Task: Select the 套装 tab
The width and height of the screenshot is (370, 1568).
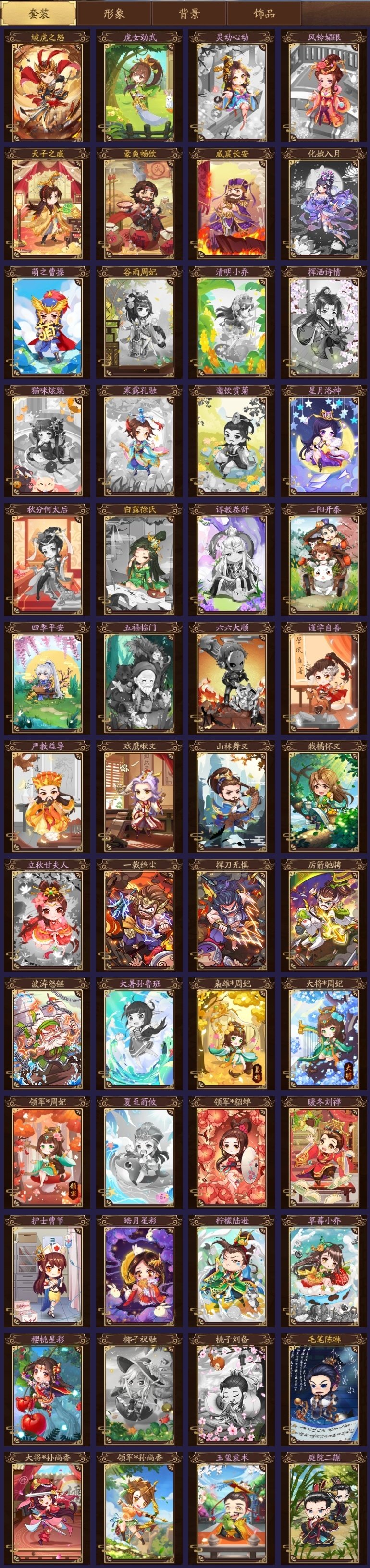Action: [x=38, y=13]
